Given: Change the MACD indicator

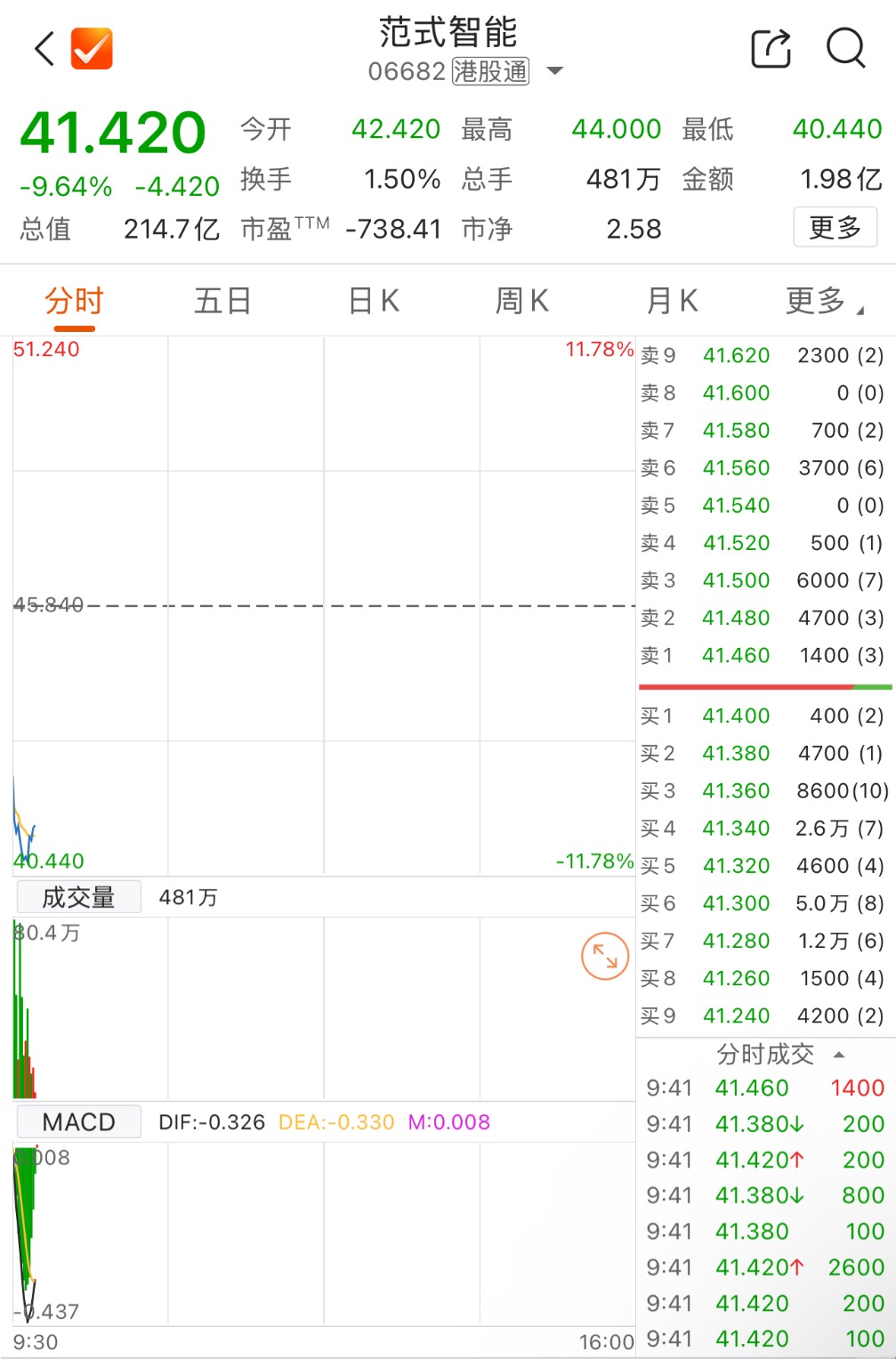Looking at the screenshot, I should pos(78,1122).
